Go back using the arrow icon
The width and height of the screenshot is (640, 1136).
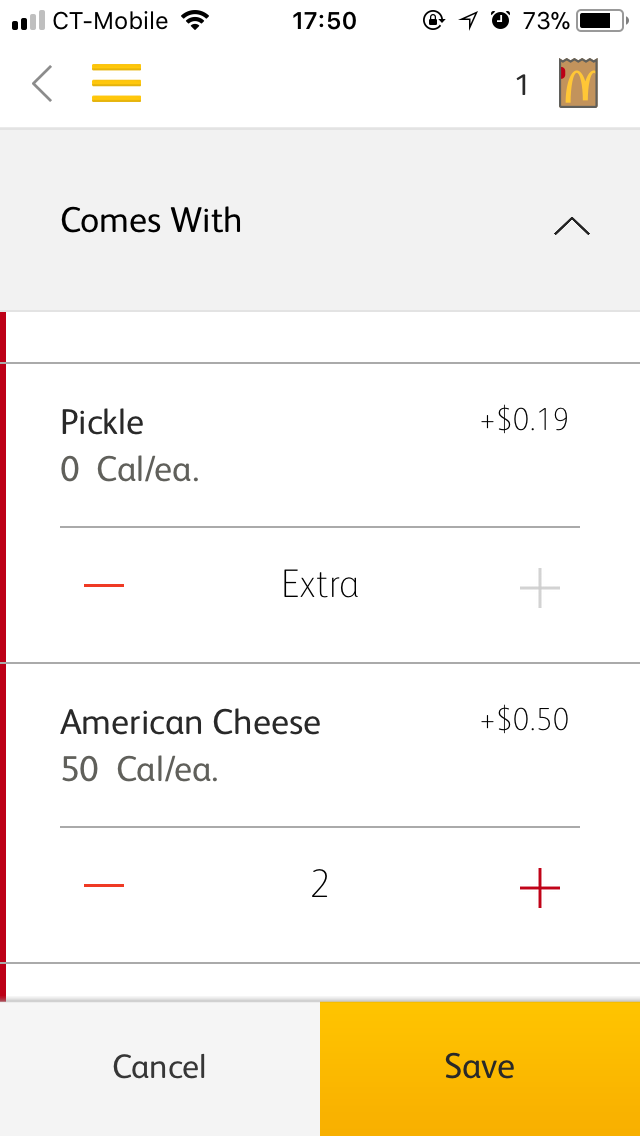[x=42, y=84]
